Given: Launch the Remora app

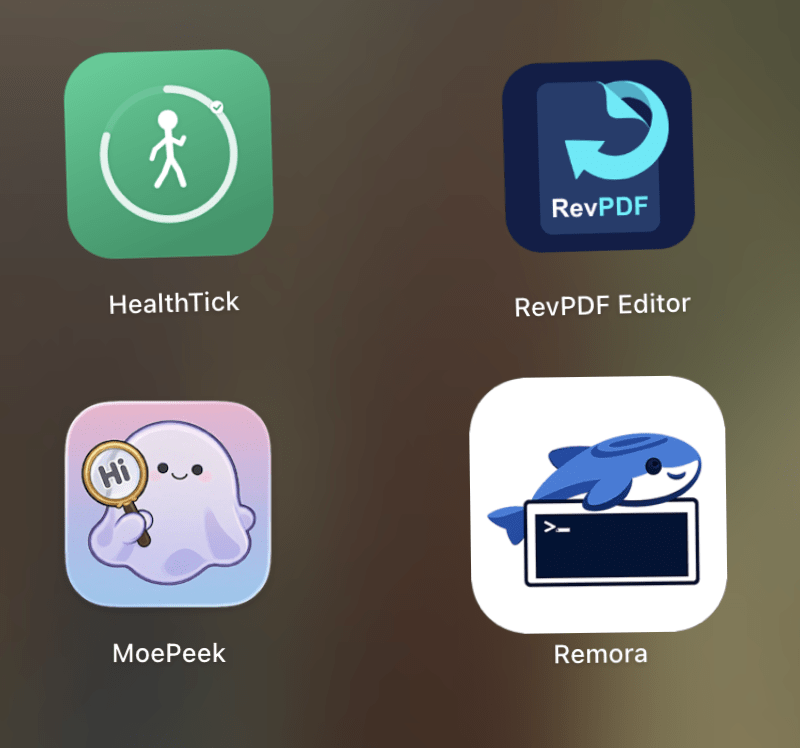Looking at the screenshot, I should click(598, 505).
